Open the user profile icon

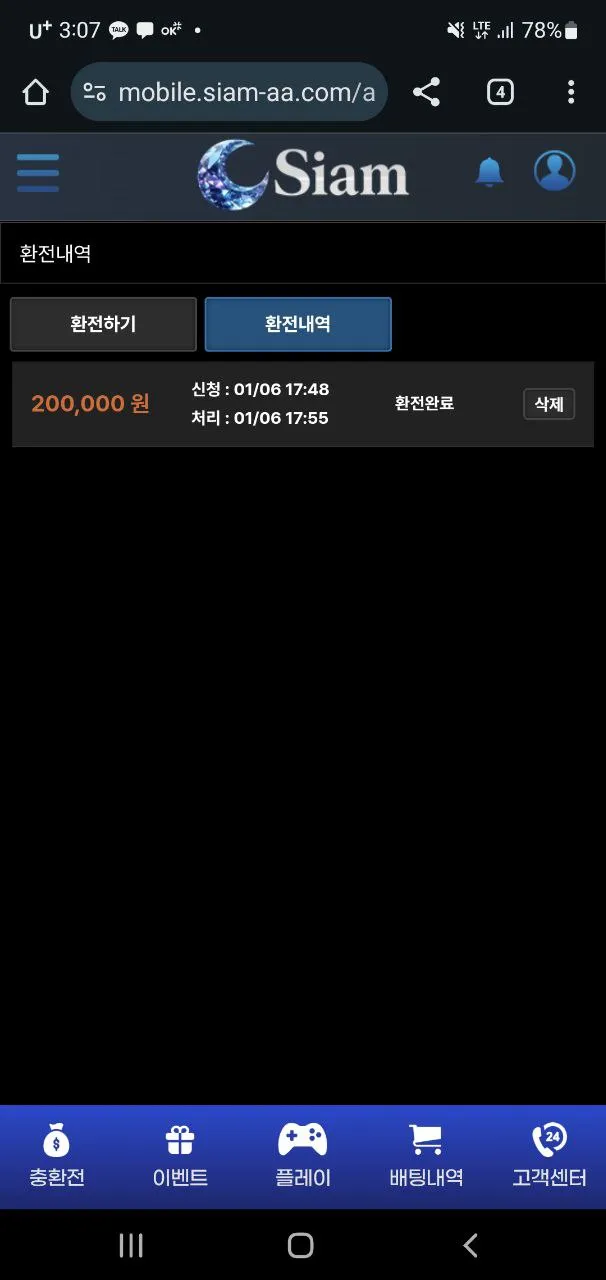[x=554, y=171]
